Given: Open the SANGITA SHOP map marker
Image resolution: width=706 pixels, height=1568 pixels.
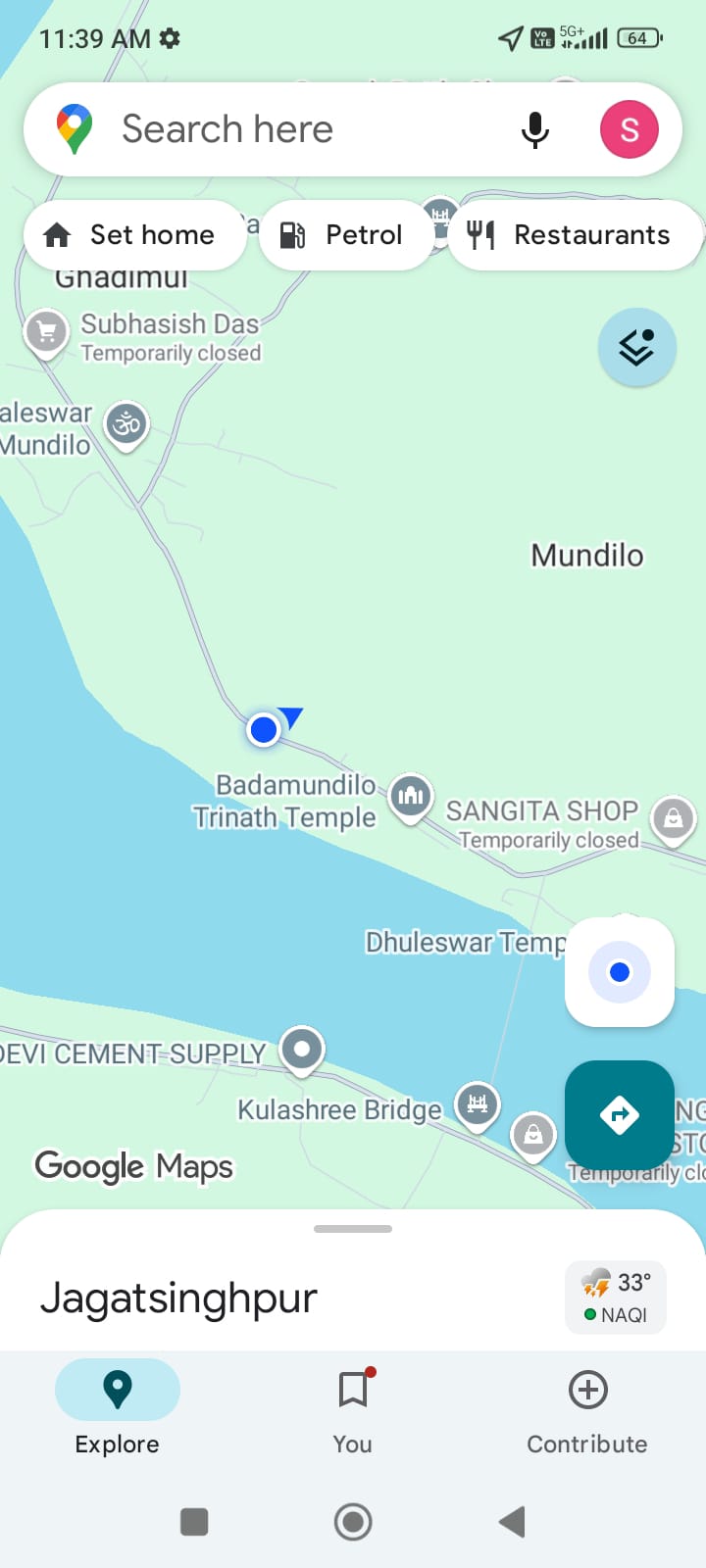Looking at the screenshot, I should pyautogui.click(x=673, y=817).
